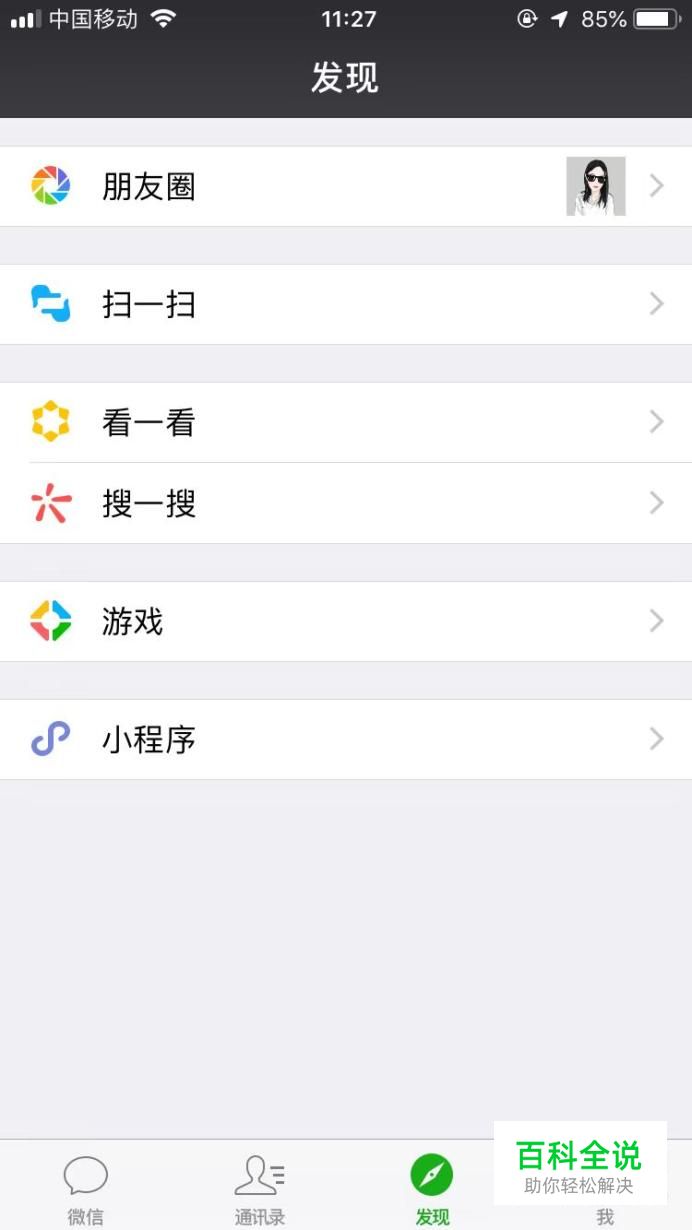Open 小程序 mini programs

tap(345, 740)
